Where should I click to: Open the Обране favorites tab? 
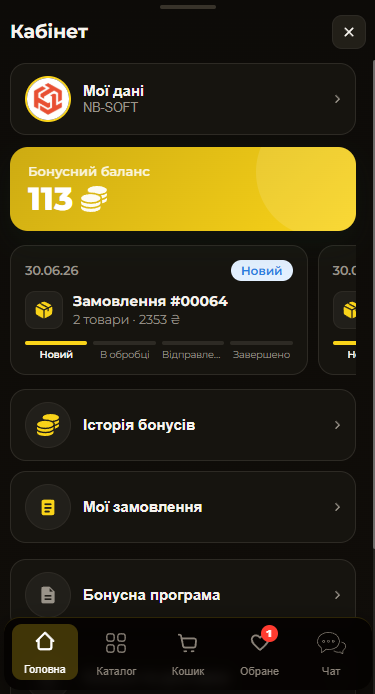259,652
